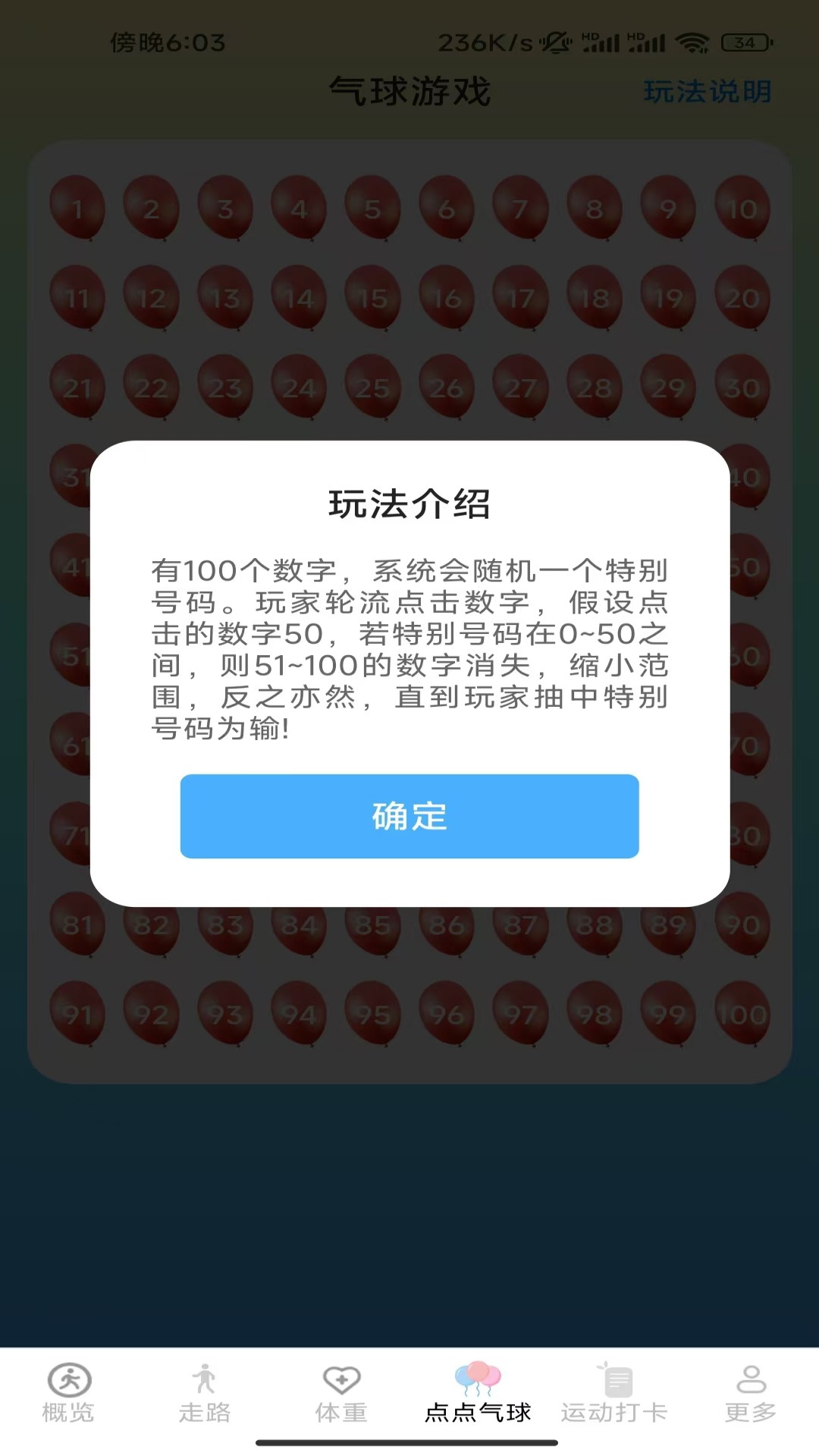Image resolution: width=819 pixels, height=1456 pixels.
Task: Go to the 体重 tab
Action: pyautogui.click(x=341, y=1392)
